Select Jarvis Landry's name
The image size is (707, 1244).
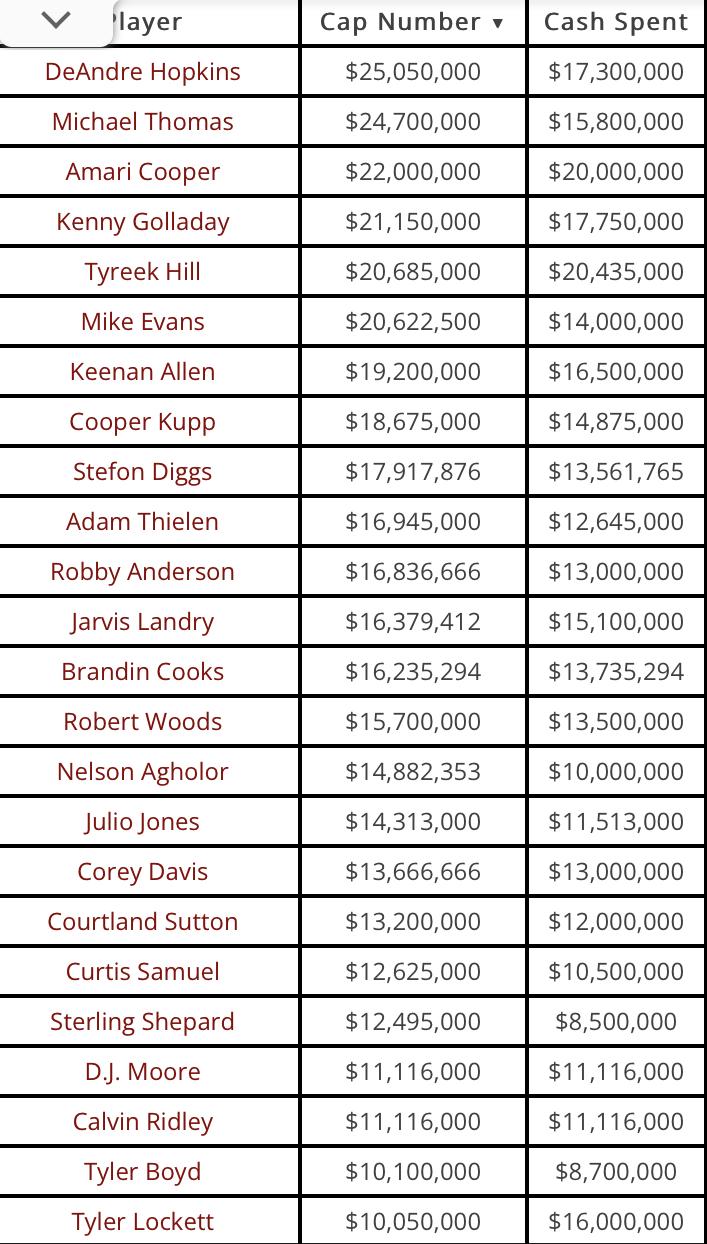tap(143, 622)
